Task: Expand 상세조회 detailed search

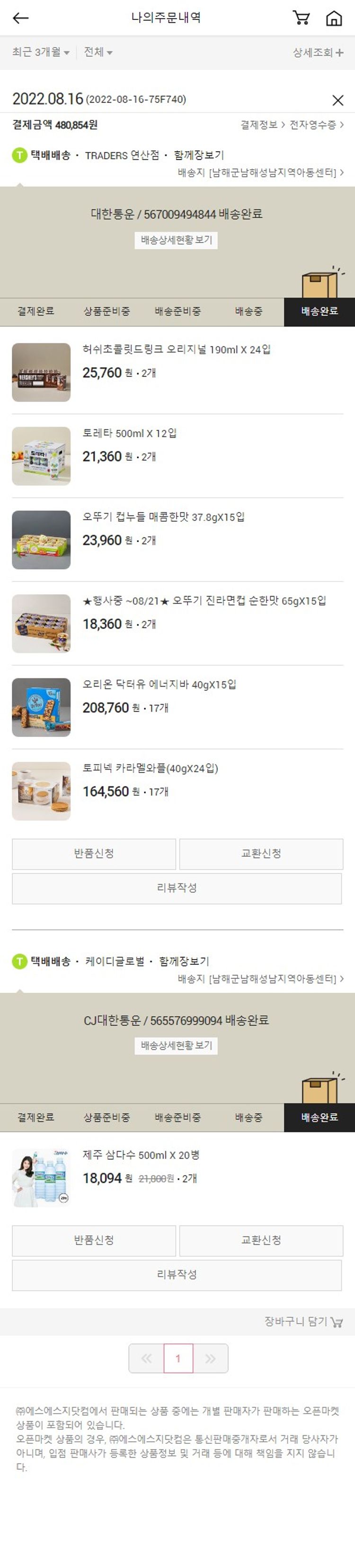Action: (318, 53)
